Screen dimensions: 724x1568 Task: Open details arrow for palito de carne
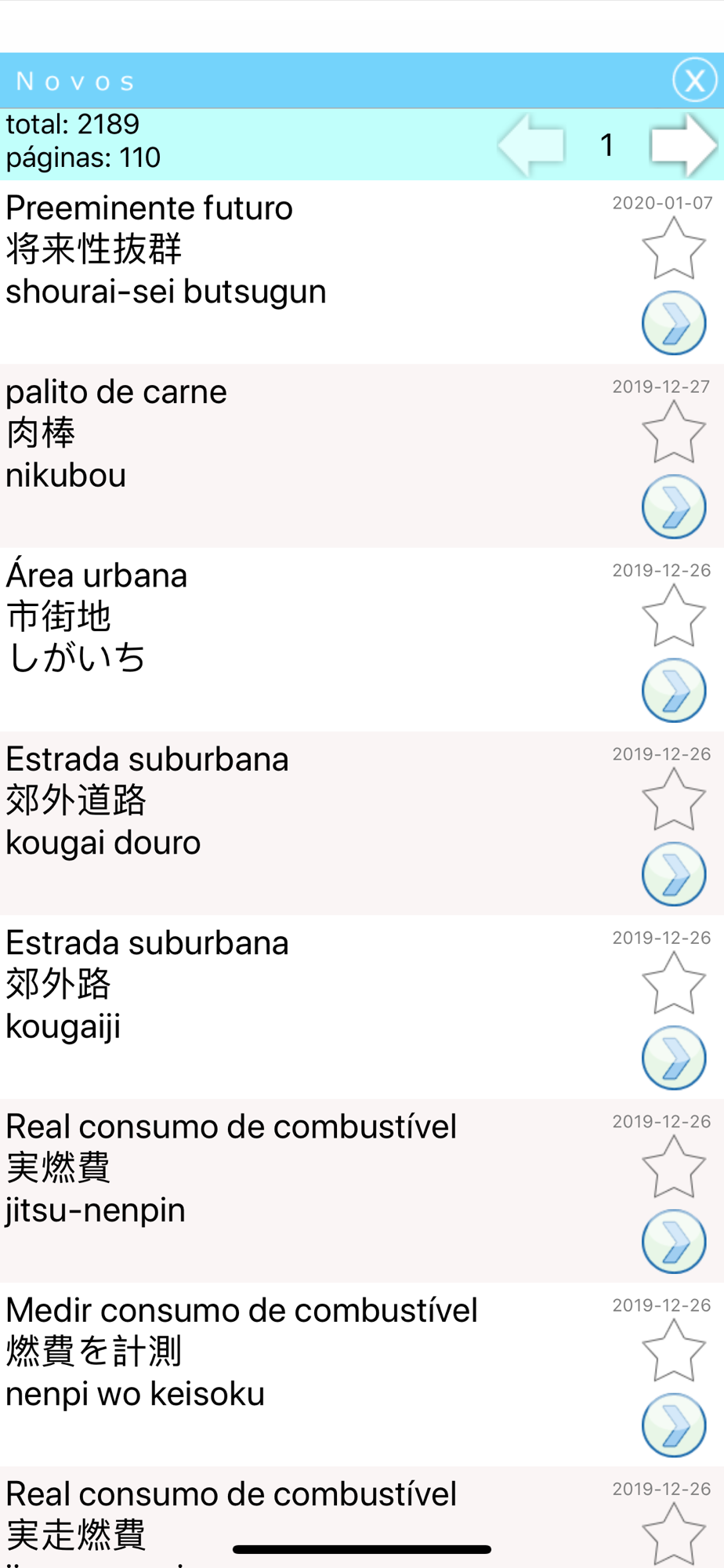pos(674,506)
